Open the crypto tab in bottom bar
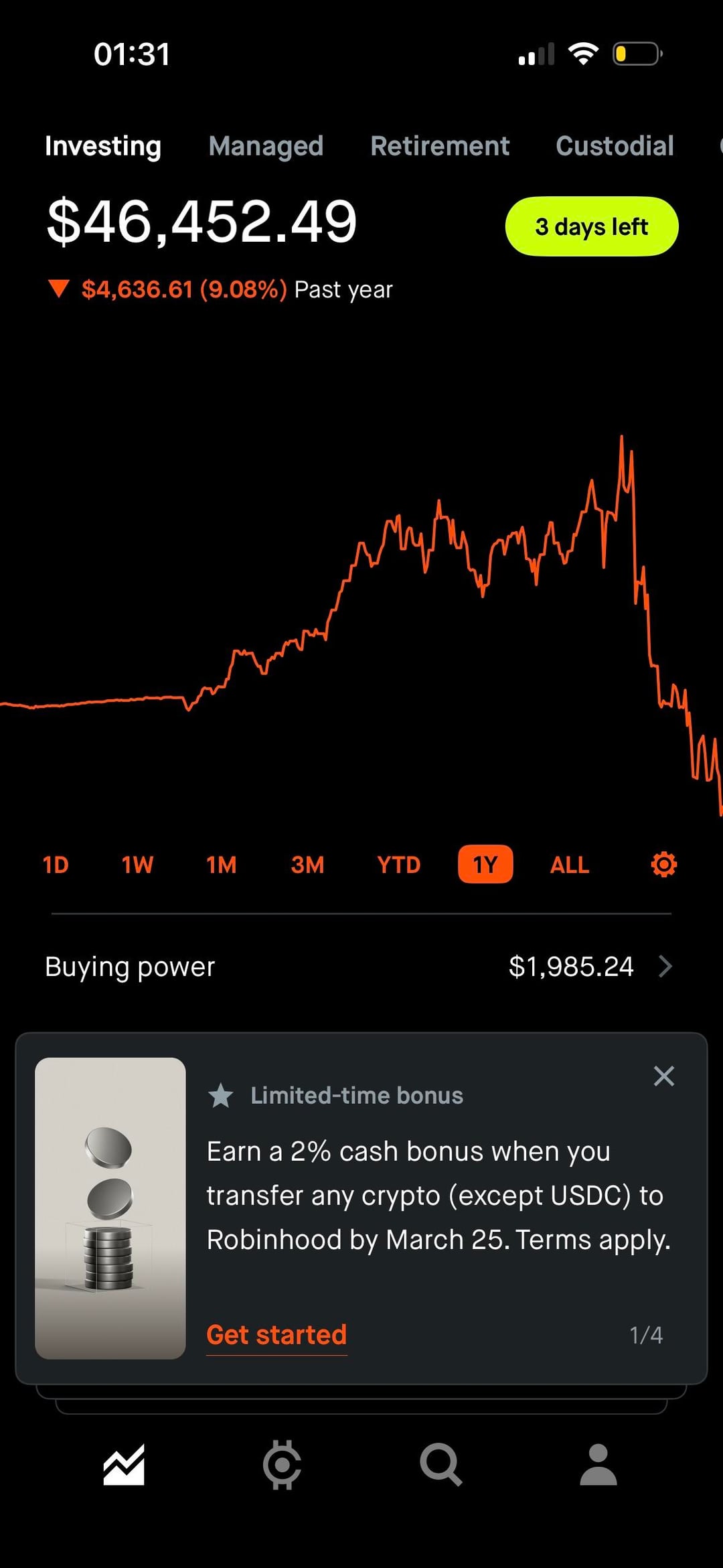Viewport: 723px width, 1568px height. [x=282, y=1465]
